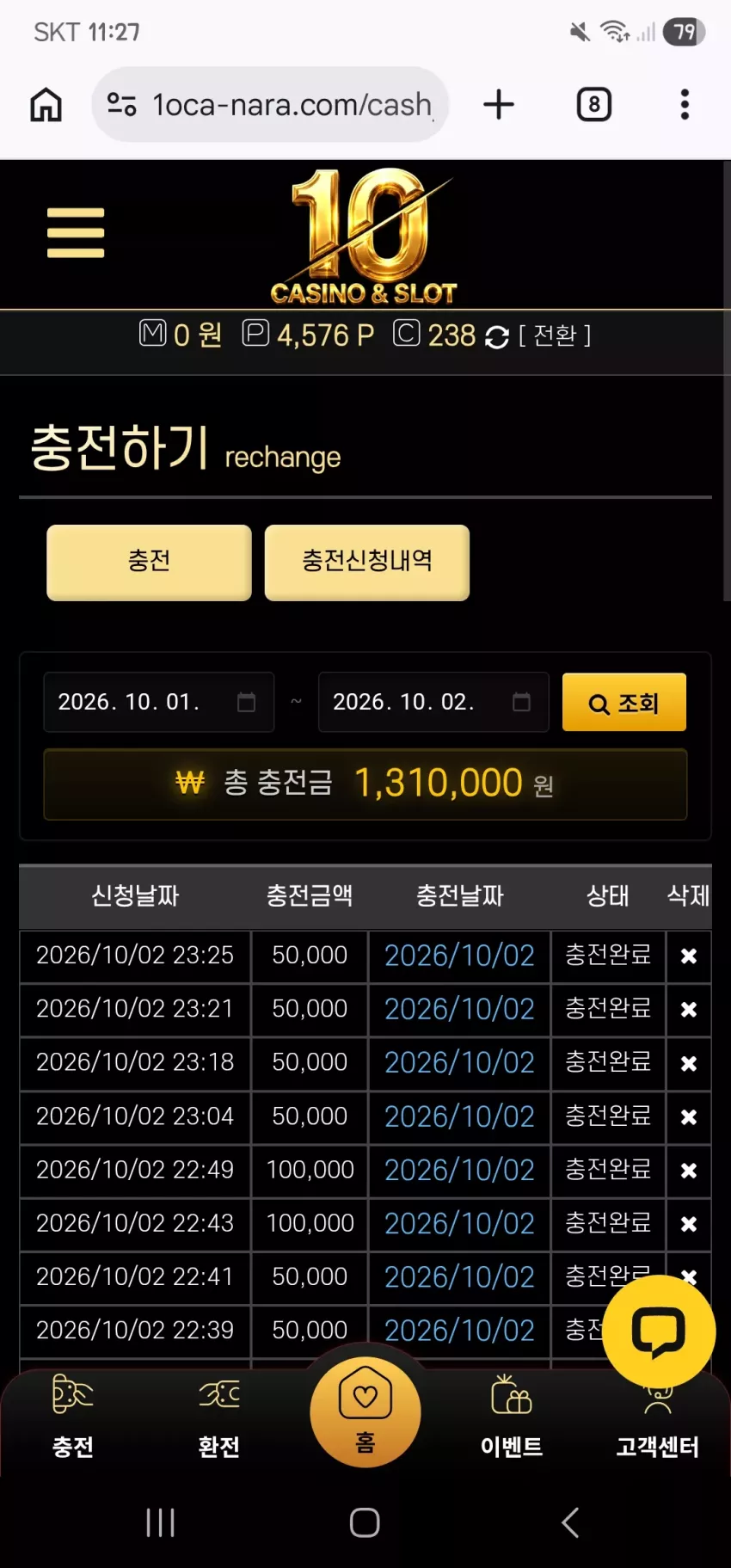Open 충전신청내역 history tab

[x=367, y=562]
